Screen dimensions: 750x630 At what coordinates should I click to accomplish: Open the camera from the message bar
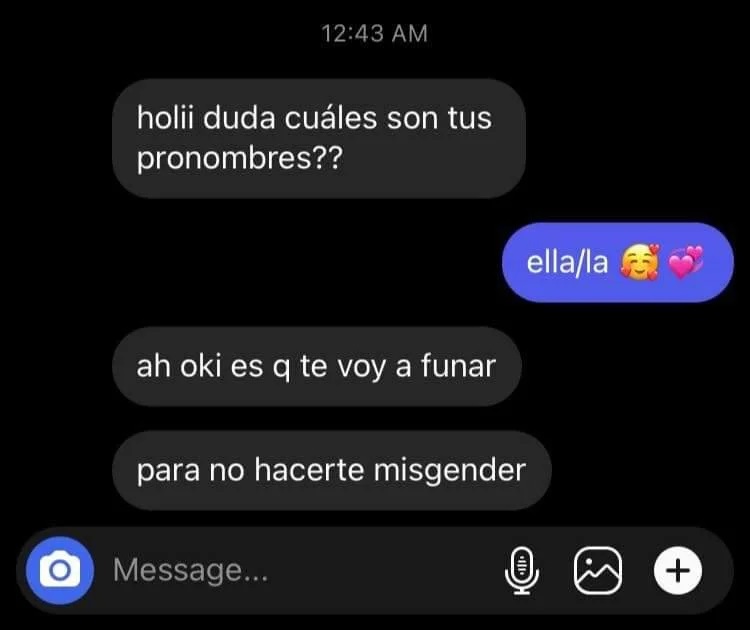[59, 571]
